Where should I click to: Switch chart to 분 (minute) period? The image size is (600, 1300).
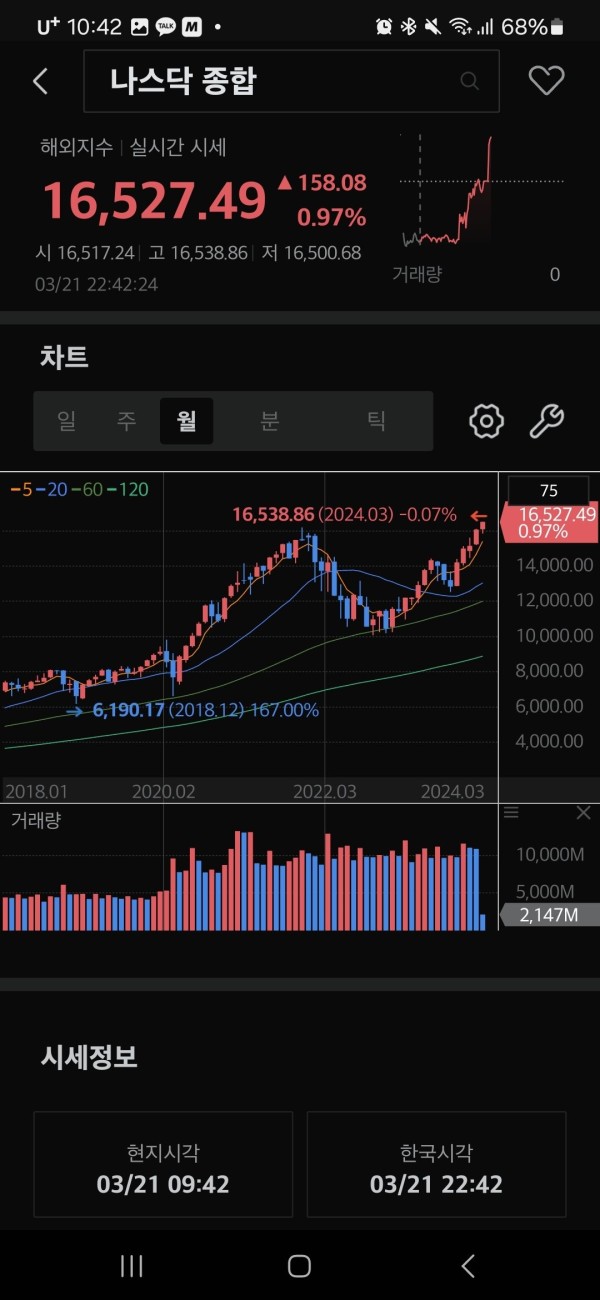point(269,421)
